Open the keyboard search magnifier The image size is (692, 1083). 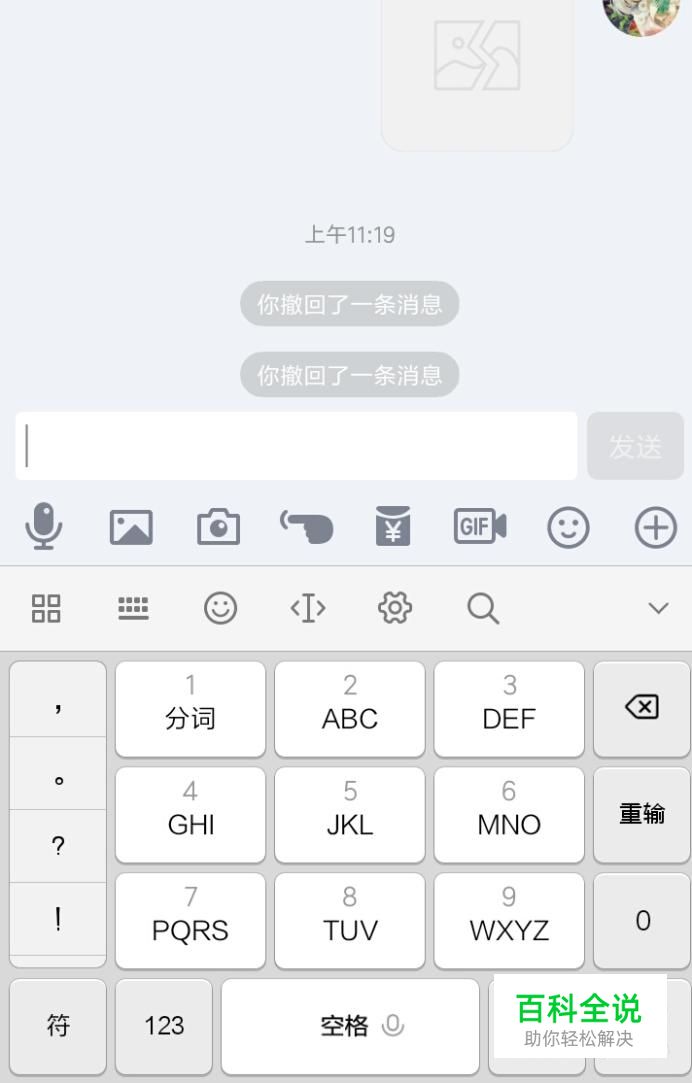(483, 608)
